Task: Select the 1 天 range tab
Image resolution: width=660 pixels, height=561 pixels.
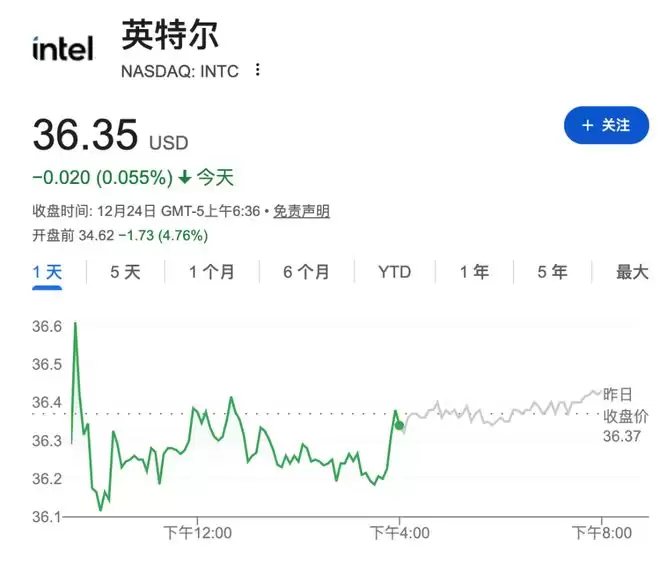Action: pos(47,272)
